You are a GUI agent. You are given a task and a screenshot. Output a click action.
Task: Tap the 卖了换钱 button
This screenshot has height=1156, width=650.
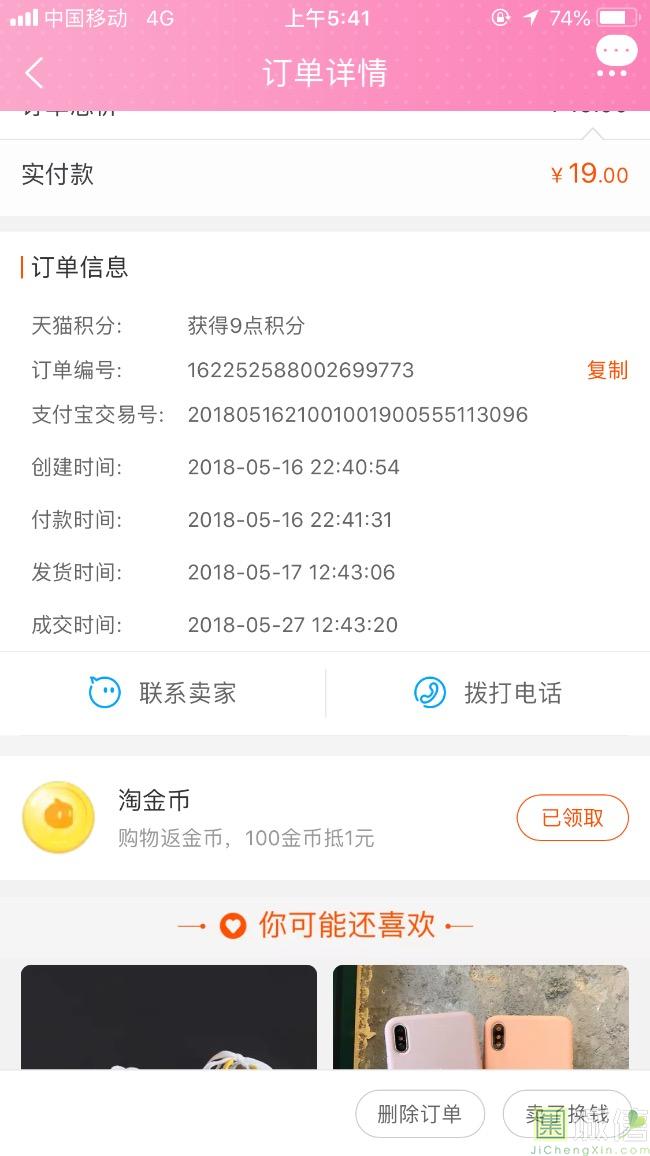[x=568, y=1114]
